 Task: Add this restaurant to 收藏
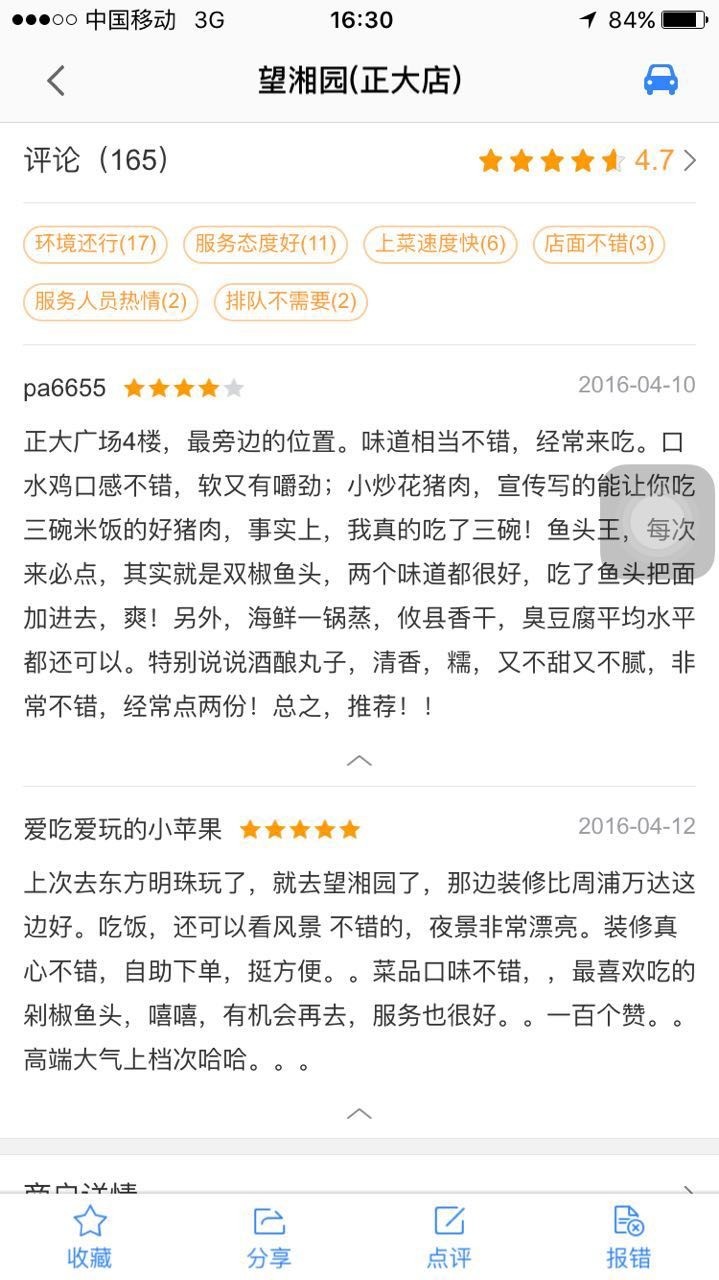tap(90, 1236)
